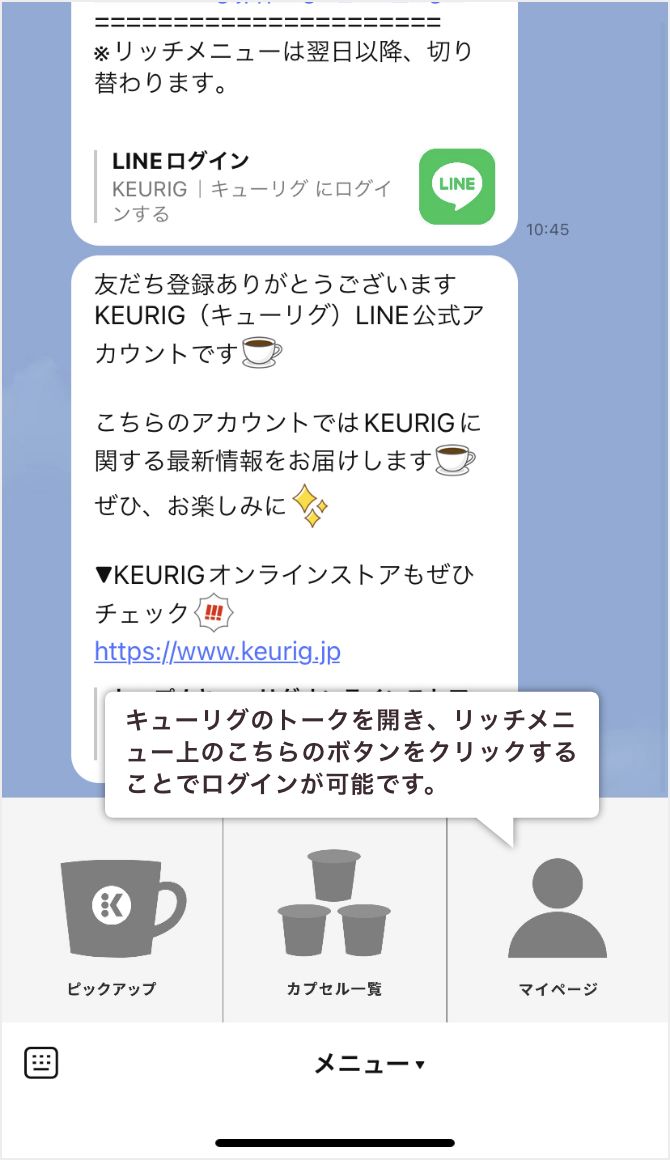Switch to the keyboard input icon
The image size is (670, 1160).
point(41,1063)
